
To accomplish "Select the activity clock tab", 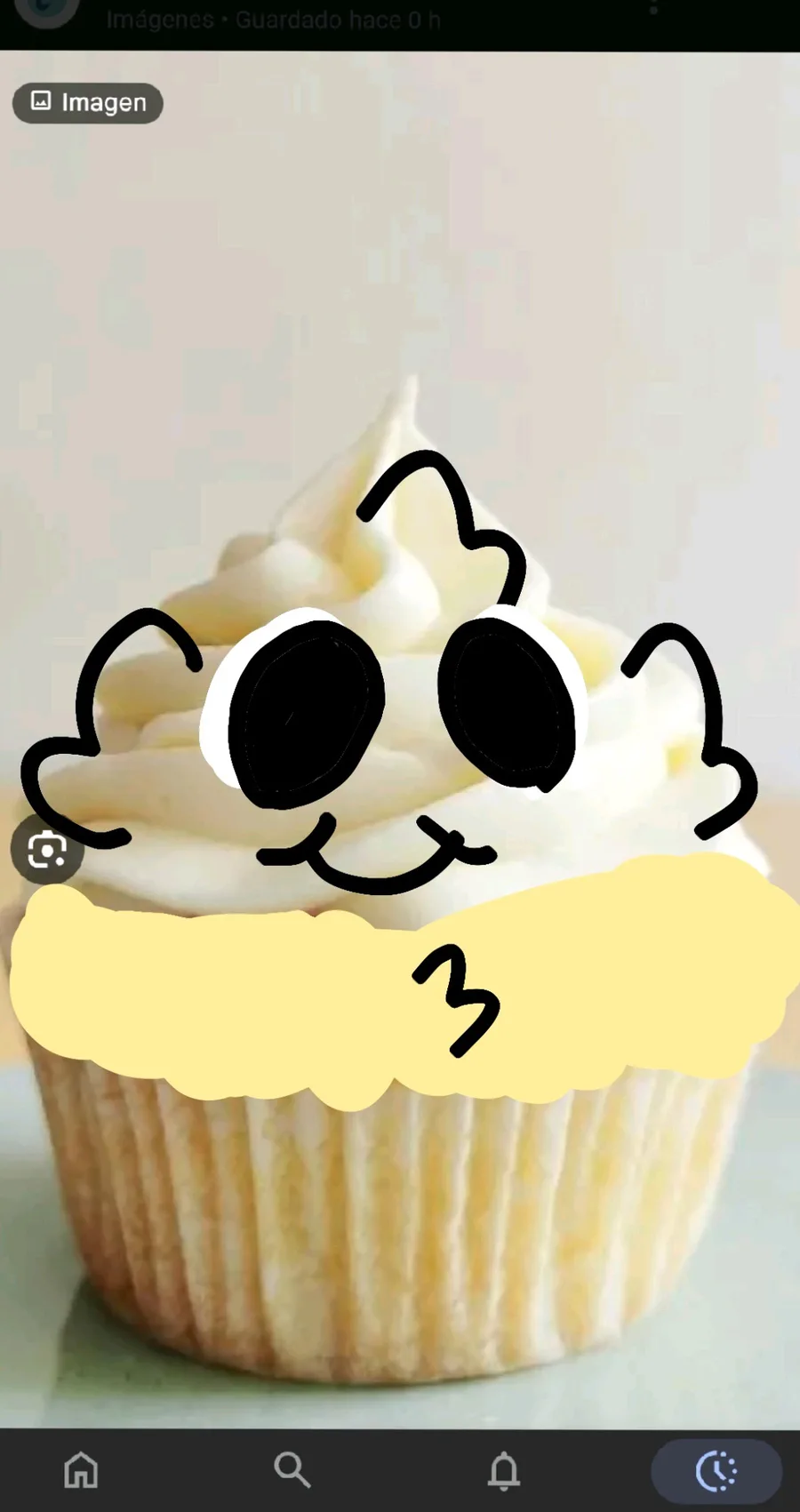I will (716, 1471).
